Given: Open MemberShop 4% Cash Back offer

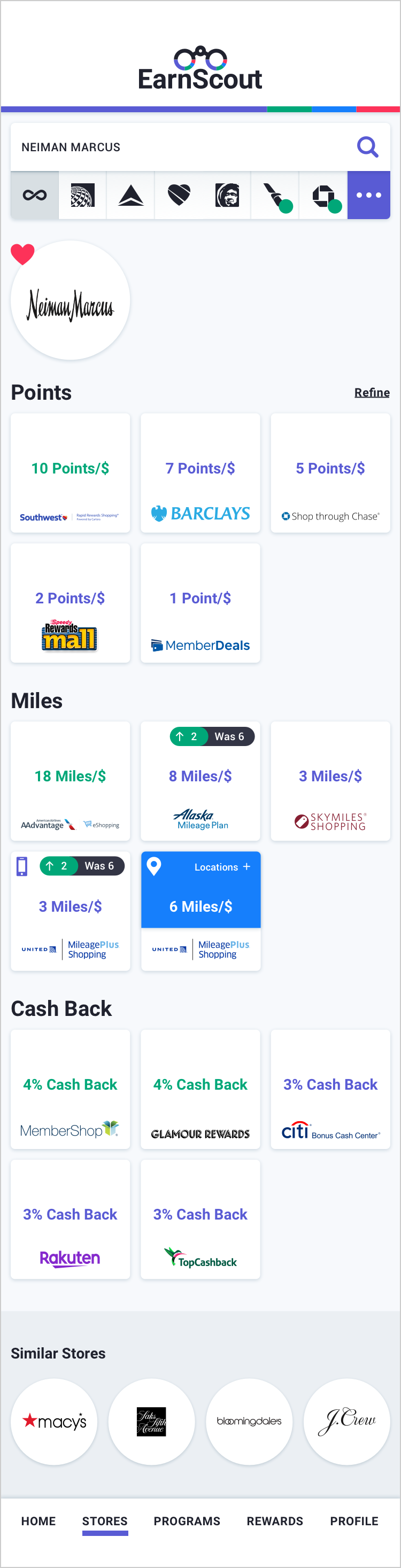Looking at the screenshot, I should [x=70, y=1089].
